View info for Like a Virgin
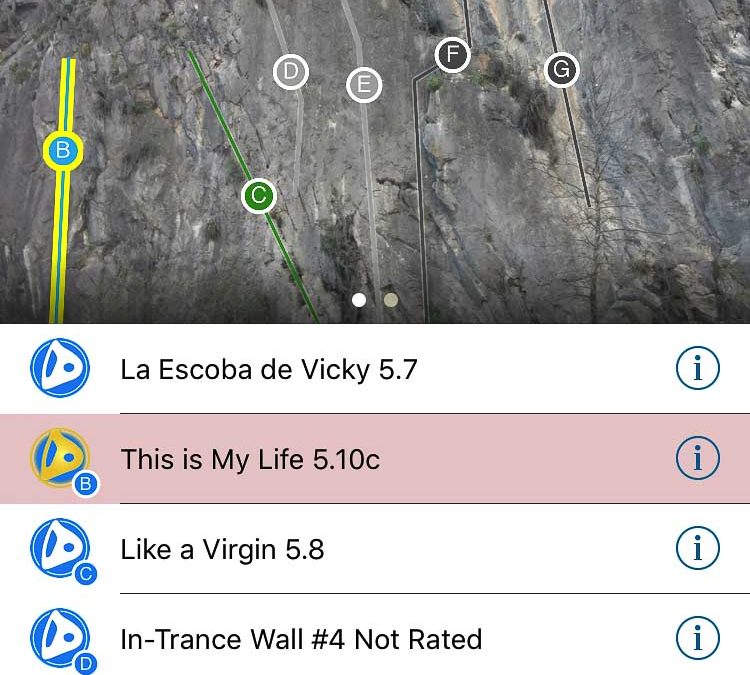Viewport: 750px width, 675px height. [x=697, y=549]
